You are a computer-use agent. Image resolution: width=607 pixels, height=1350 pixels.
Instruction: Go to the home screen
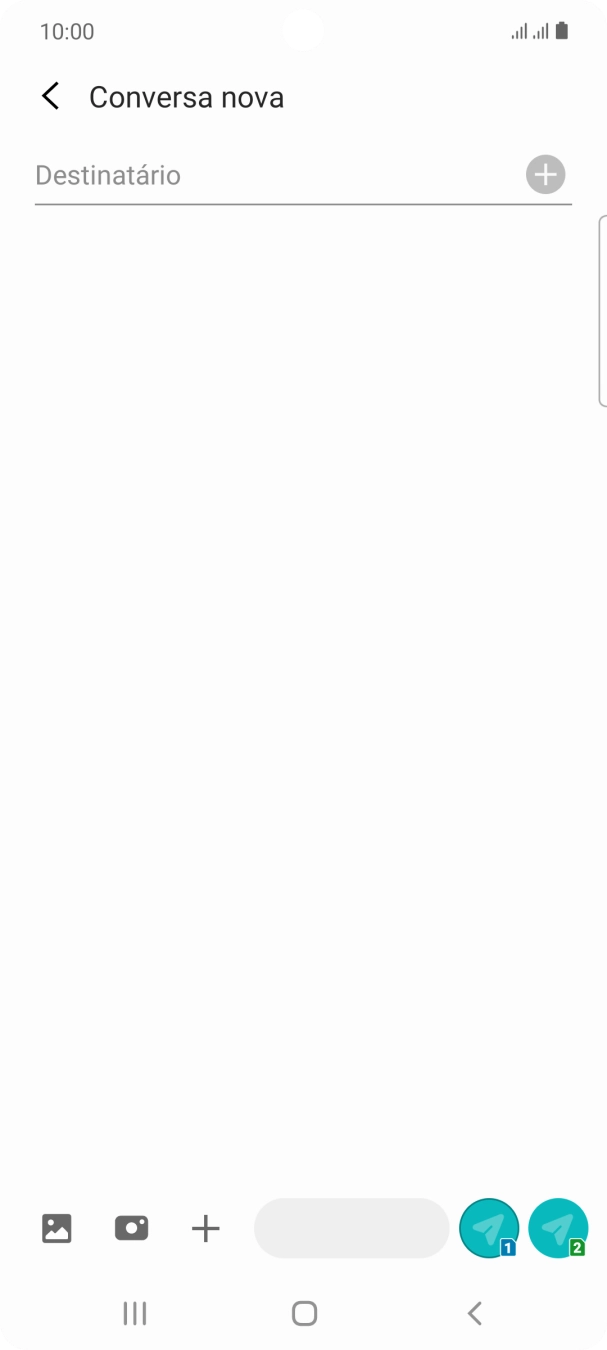click(x=304, y=1313)
